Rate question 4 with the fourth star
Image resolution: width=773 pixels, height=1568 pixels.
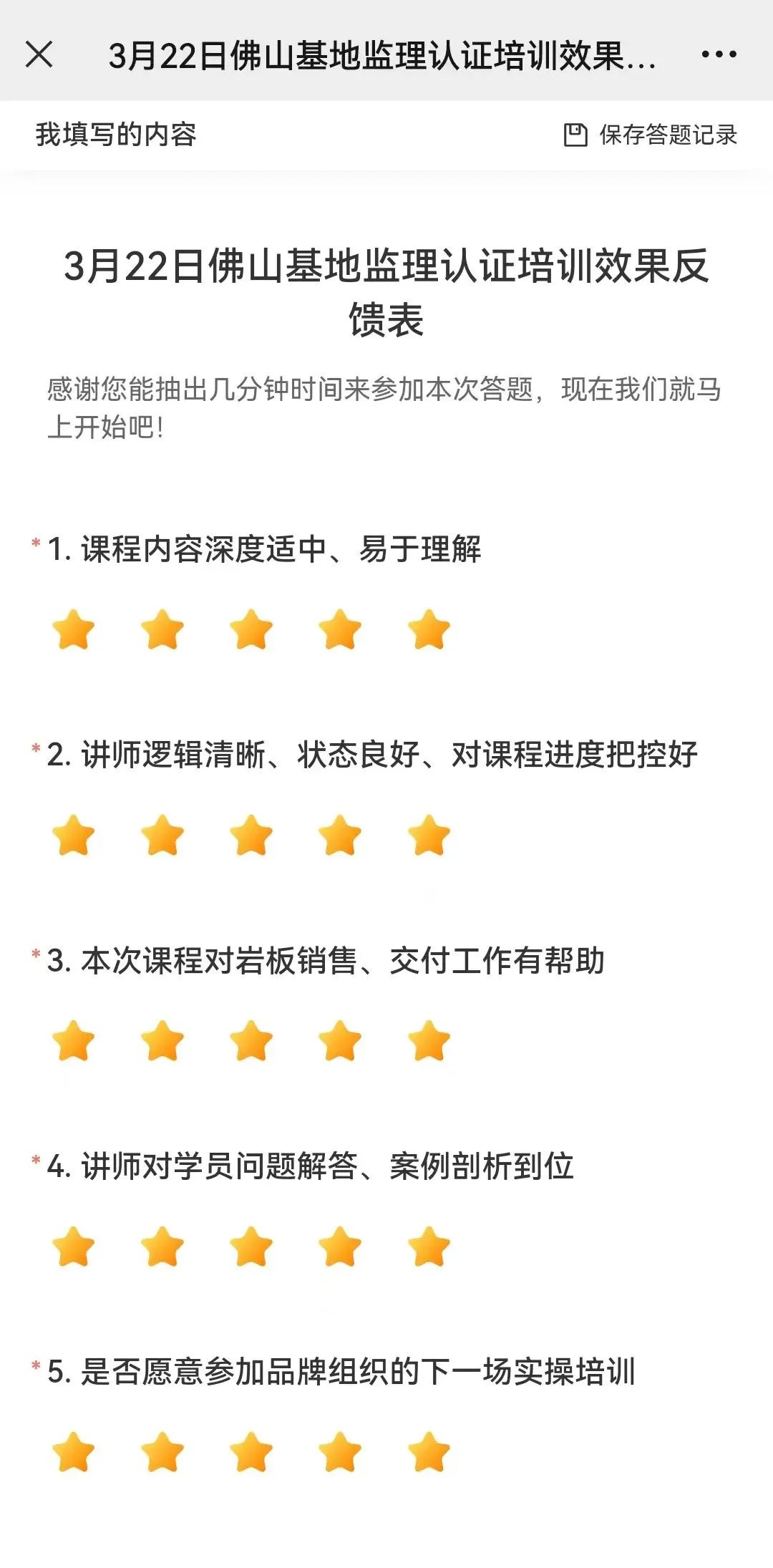point(340,1247)
